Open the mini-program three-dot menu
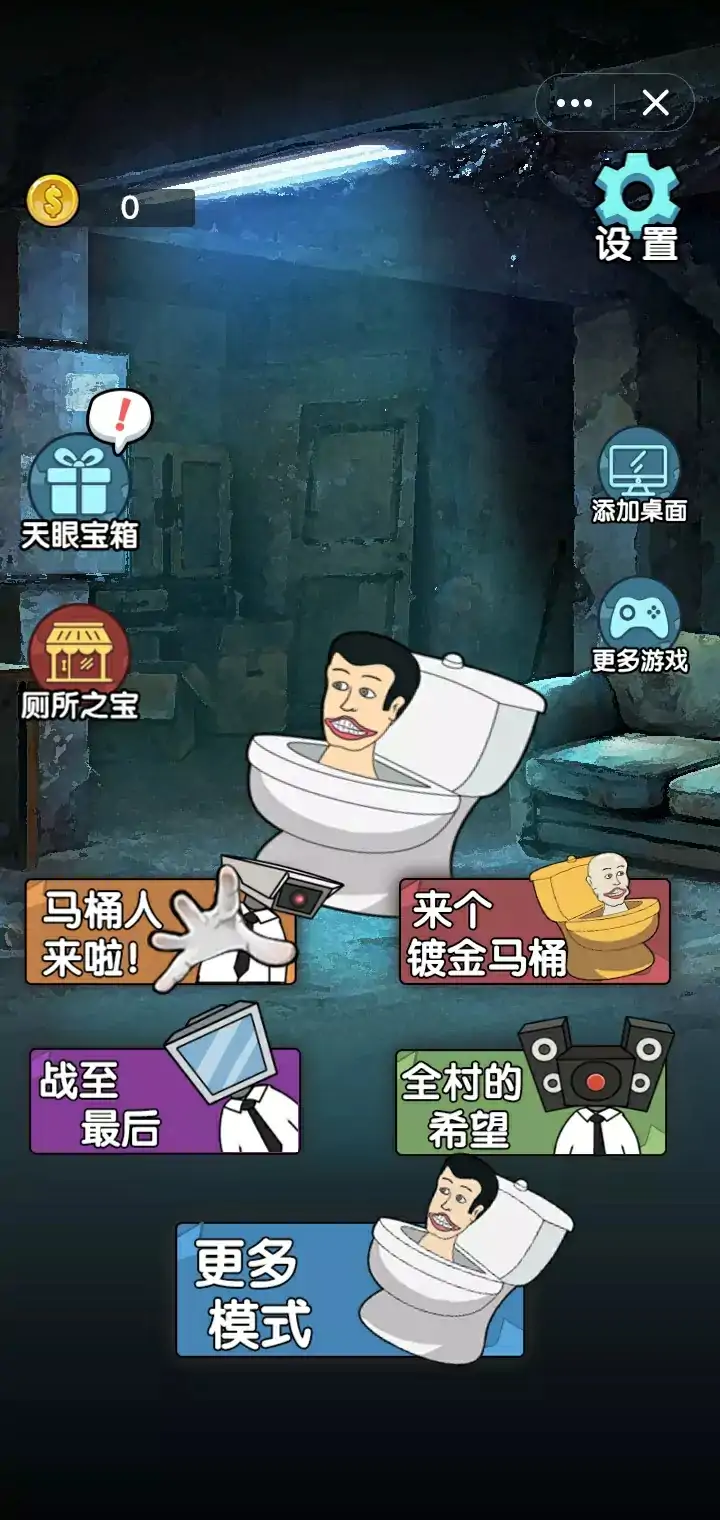 (574, 103)
